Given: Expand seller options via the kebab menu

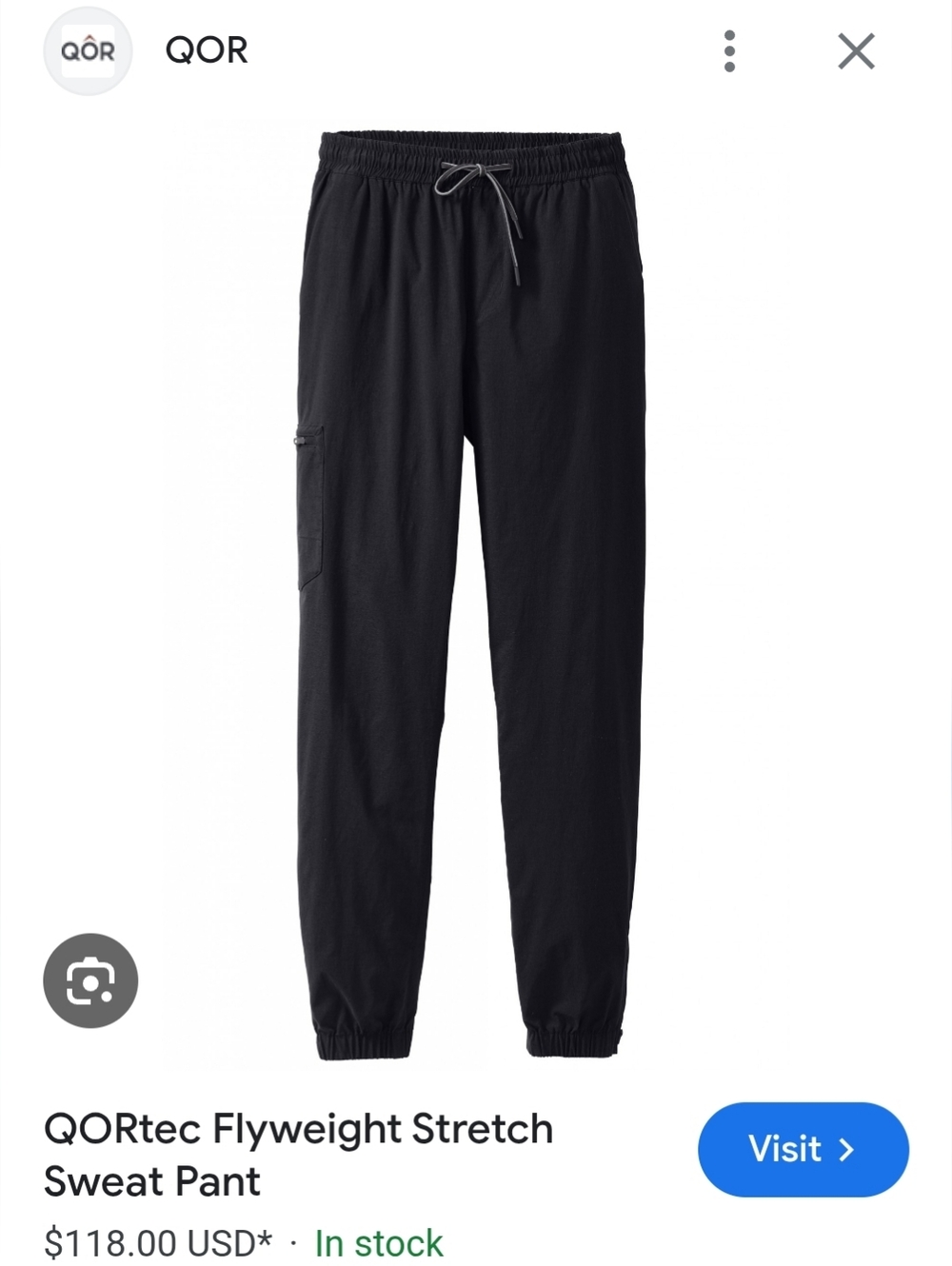Looking at the screenshot, I should 730,51.
